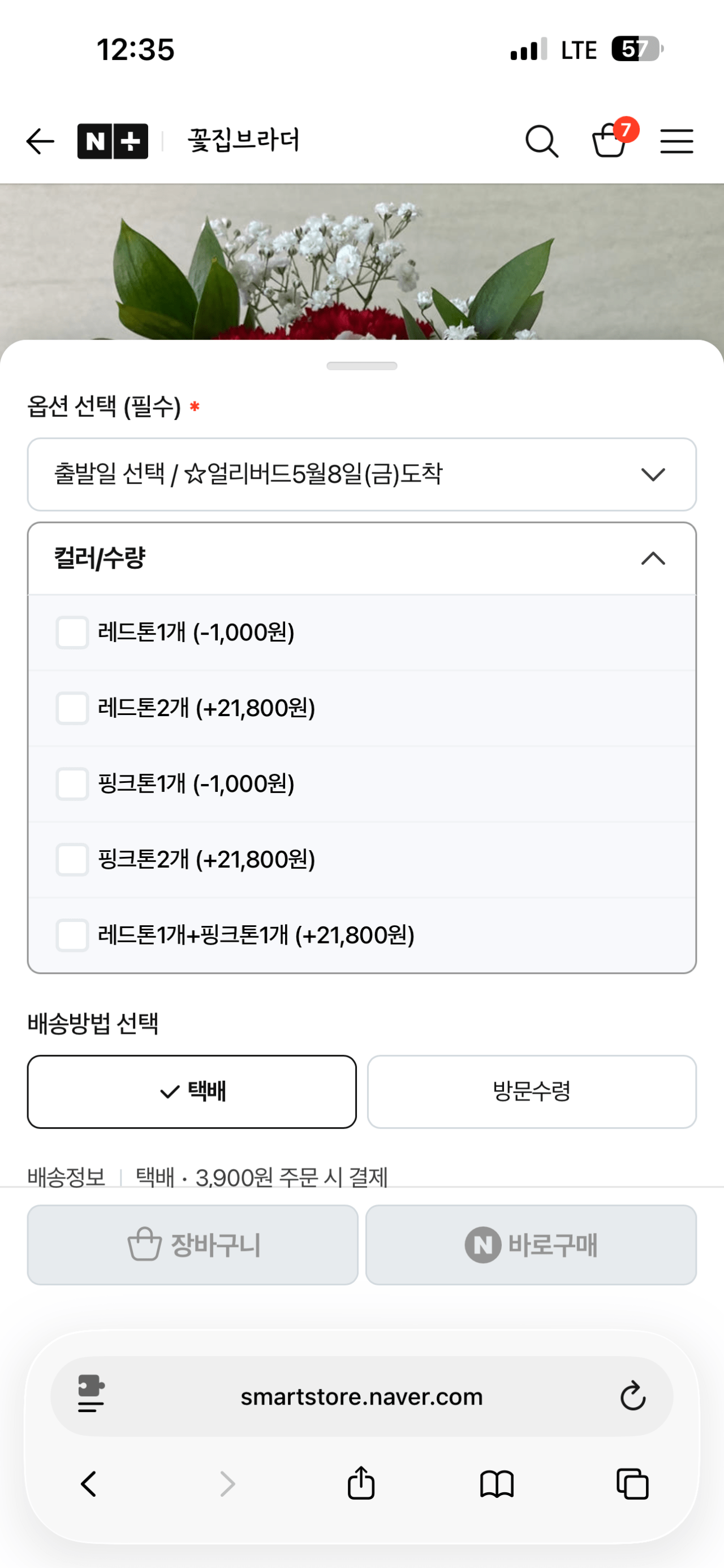724x1568 pixels.
Task: Open the search icon in the header
Action: pos(541,141)
